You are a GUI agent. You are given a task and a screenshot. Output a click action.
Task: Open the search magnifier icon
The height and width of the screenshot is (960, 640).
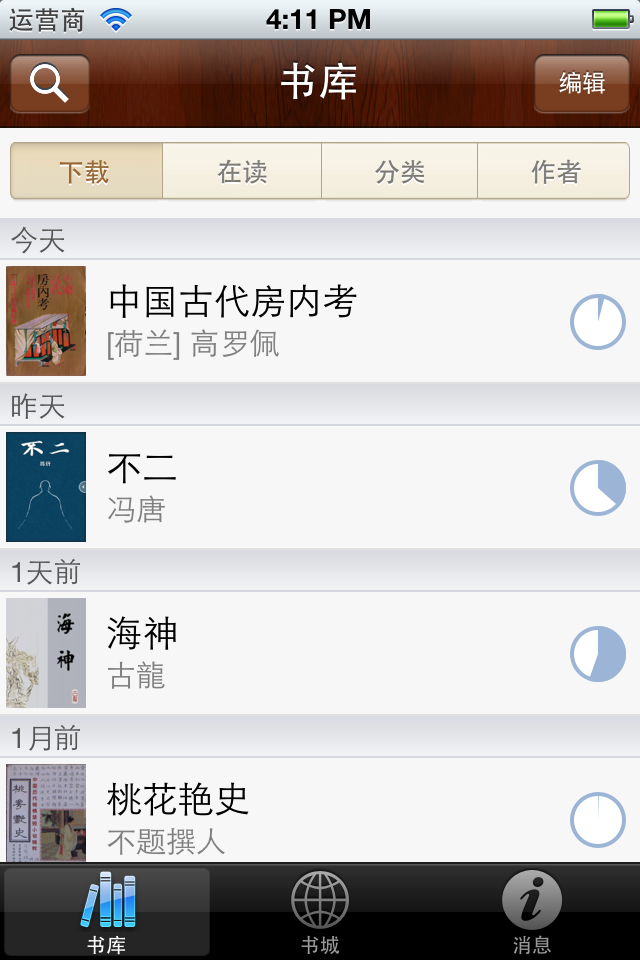point(49,83)
